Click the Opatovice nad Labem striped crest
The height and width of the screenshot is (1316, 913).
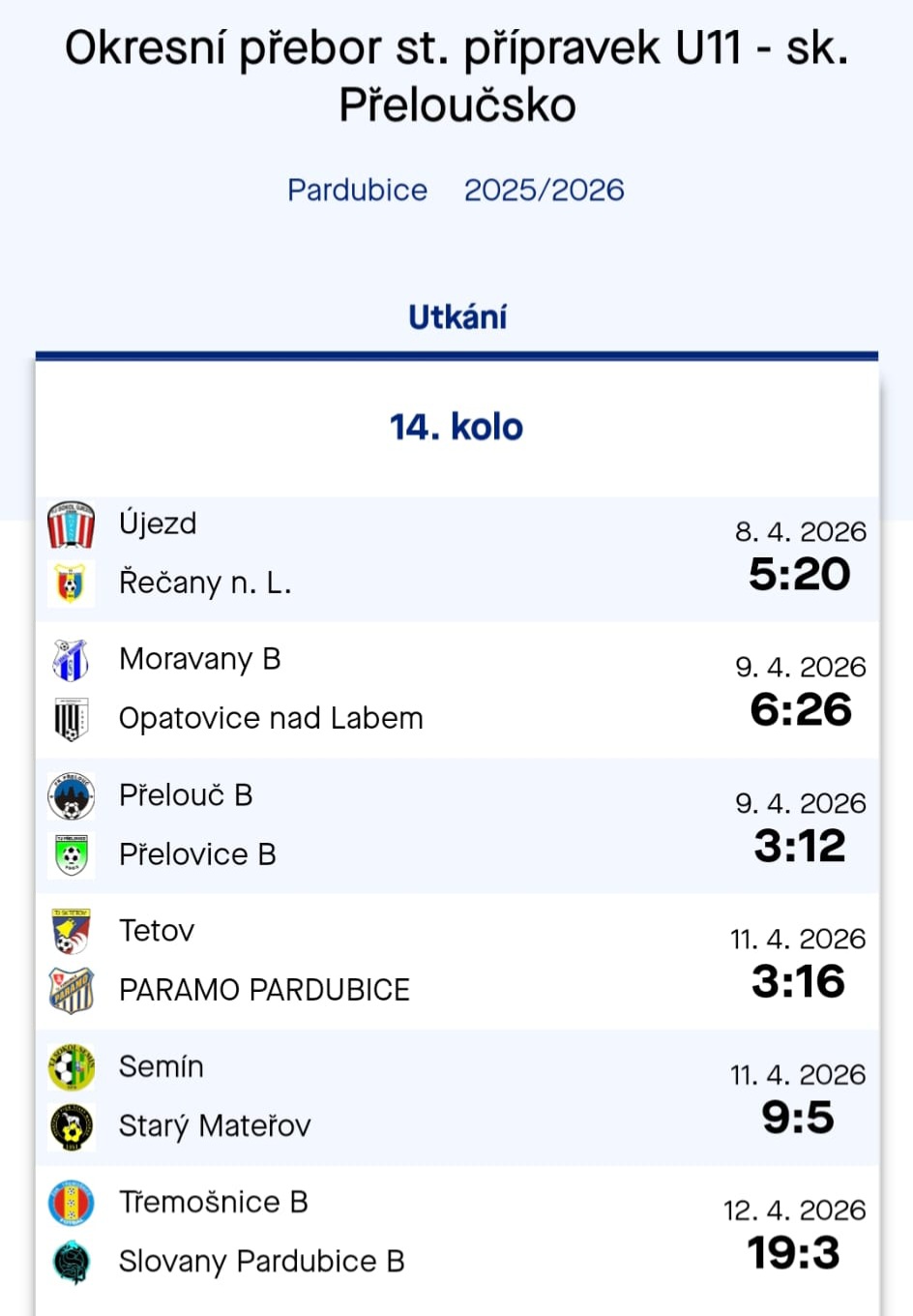coord(71,718)
